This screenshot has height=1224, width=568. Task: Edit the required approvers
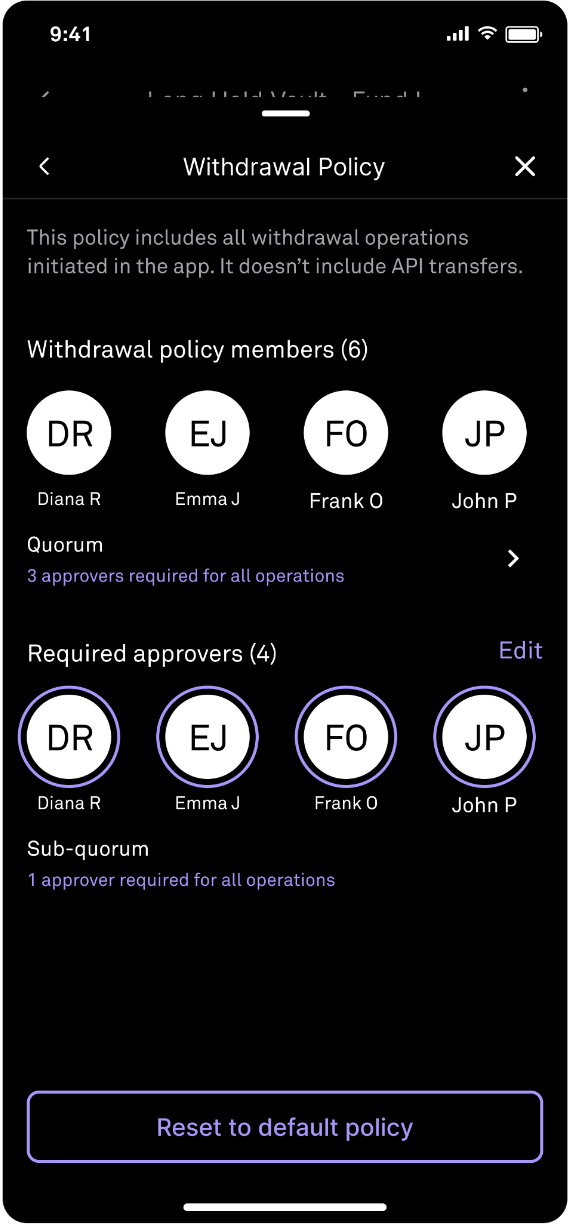(x=520, y=650)
